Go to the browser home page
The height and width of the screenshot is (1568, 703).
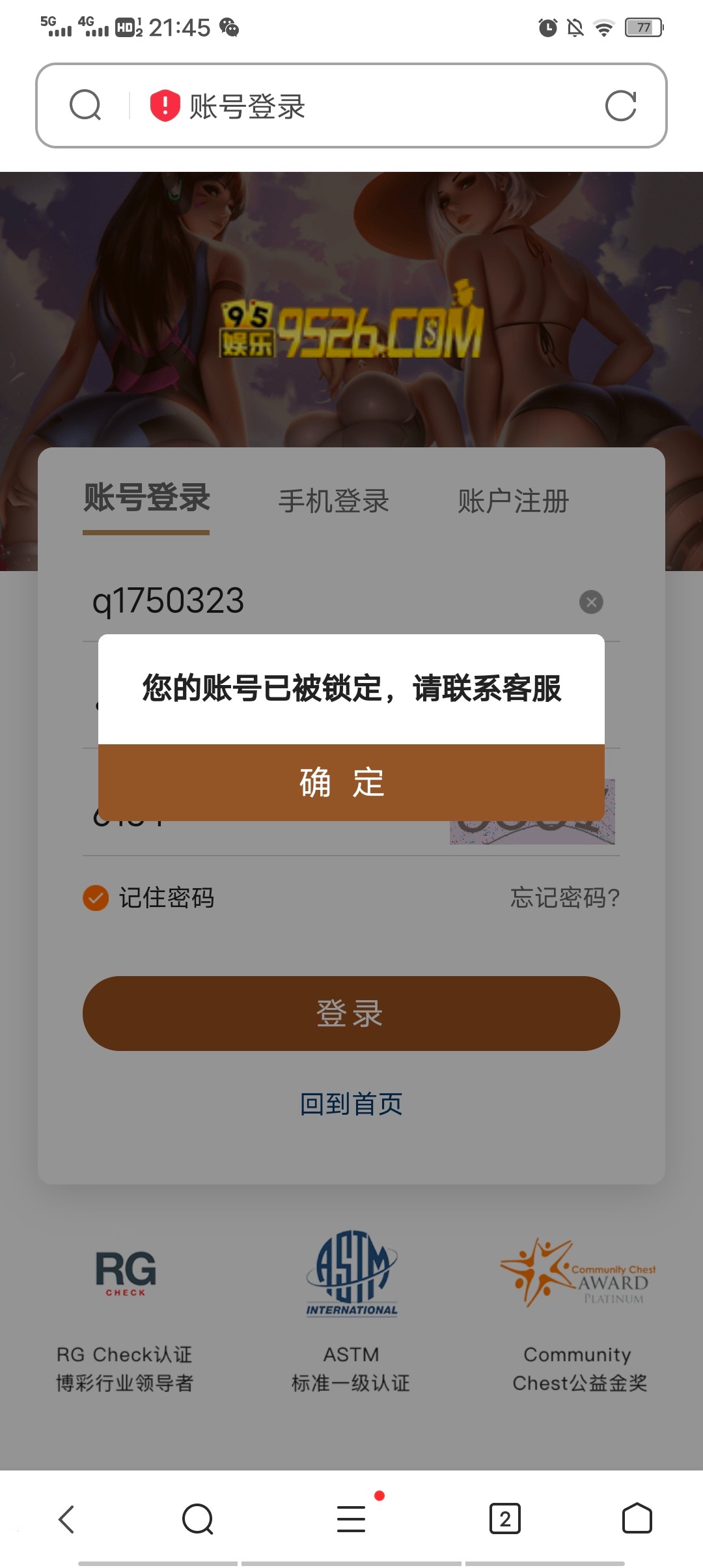(637, 1519)
